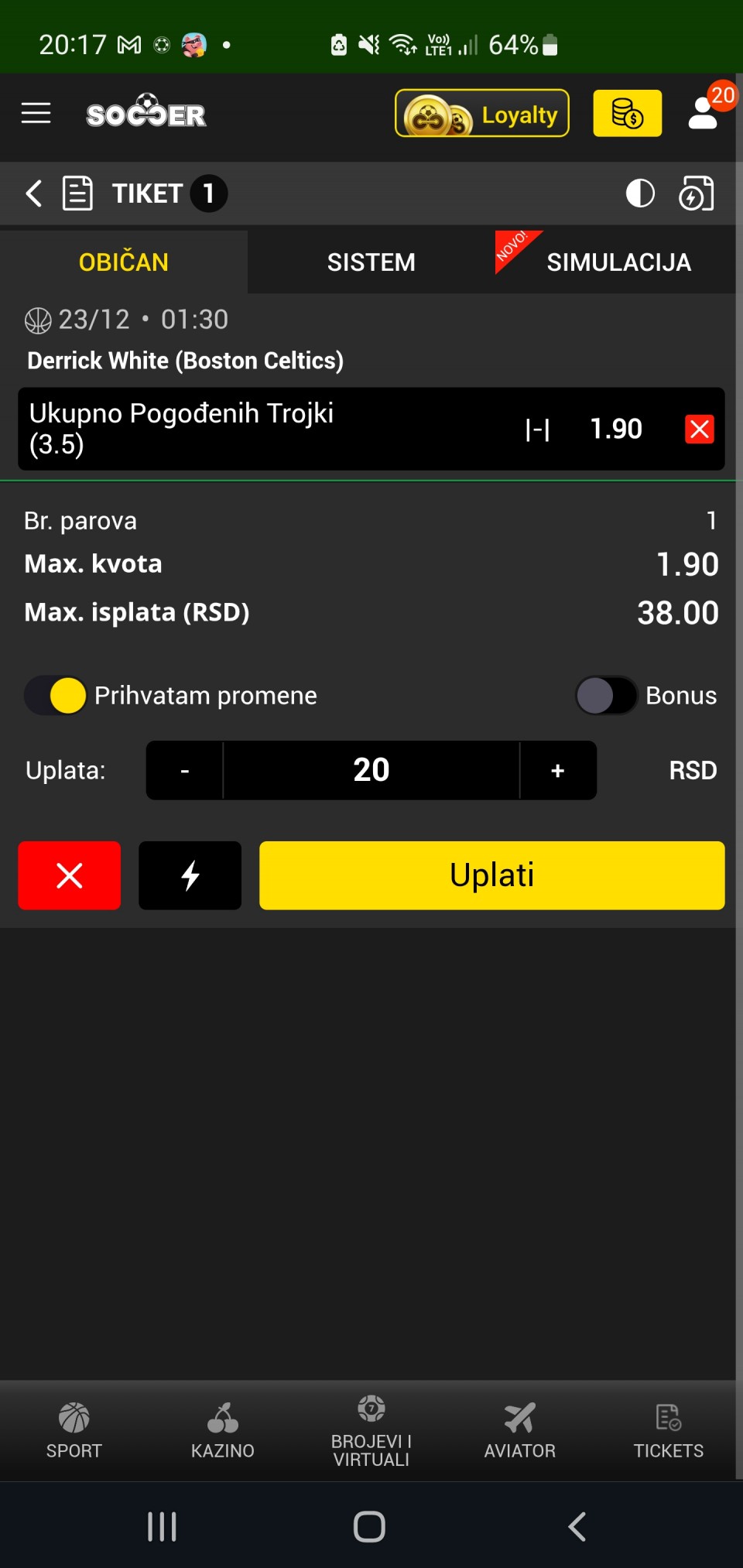The height and width of the screenshot is (1568, 743).
Task: Increase the Uplata amount
Action: [557, 771]
